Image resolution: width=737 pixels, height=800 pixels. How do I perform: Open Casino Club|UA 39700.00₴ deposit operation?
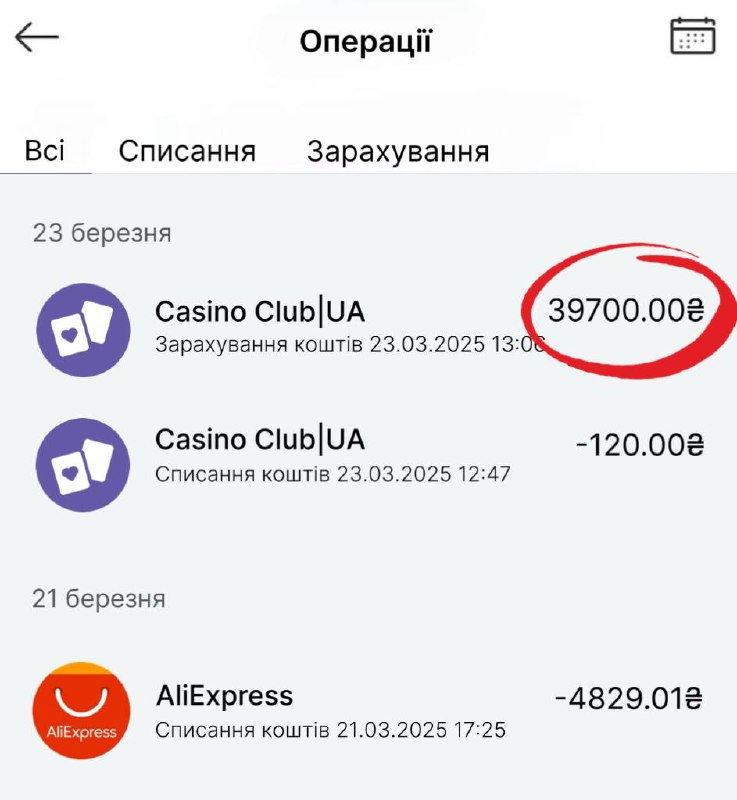[x=368, y=327]
